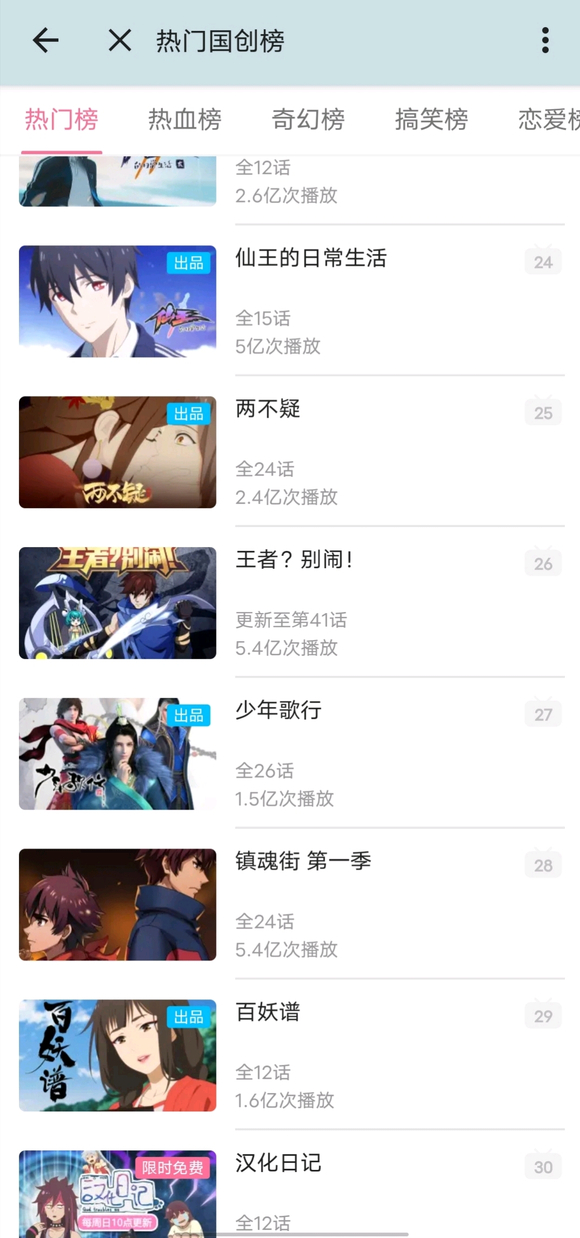Go back with the arrow icon
The width and height of the screenshot is (580, 1238).
pos(46,40)
